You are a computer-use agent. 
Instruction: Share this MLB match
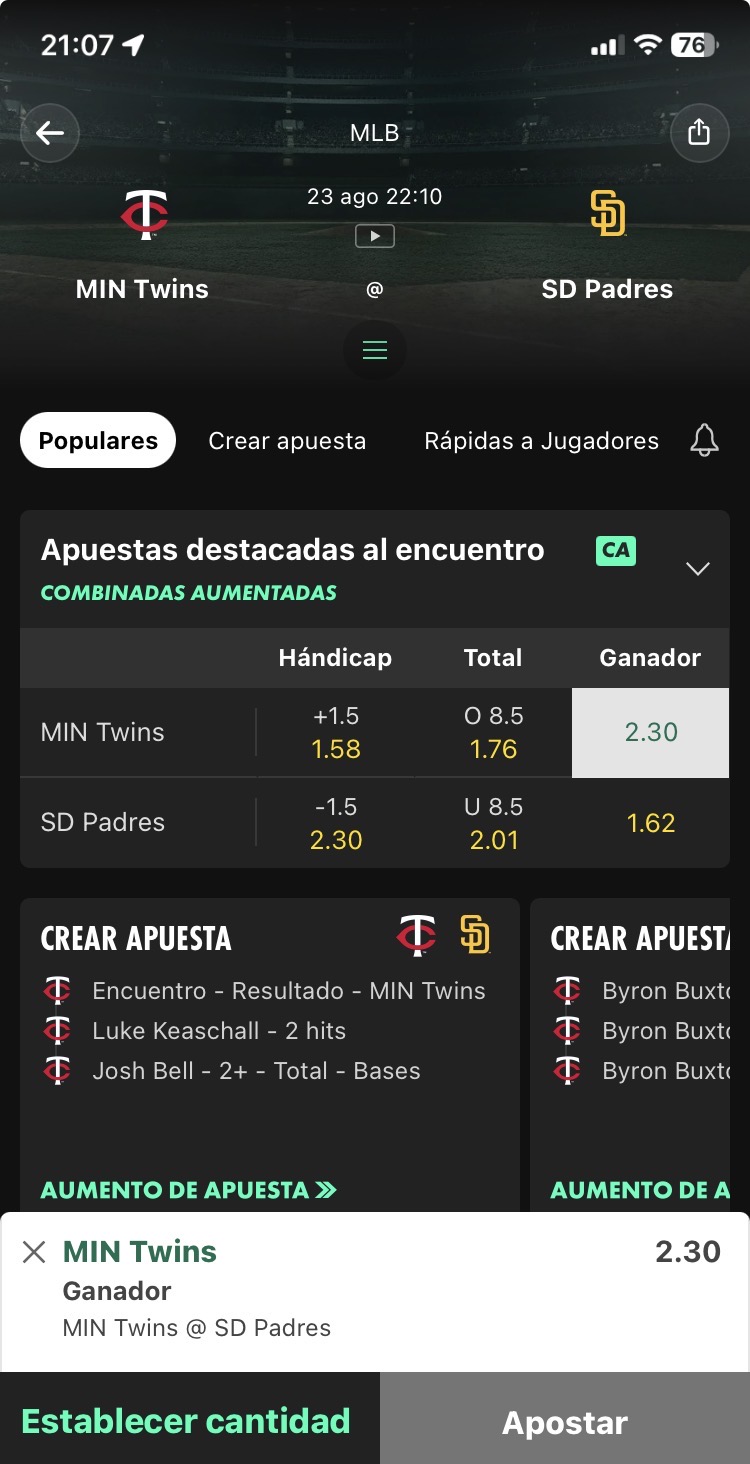[x=699, y=133]
